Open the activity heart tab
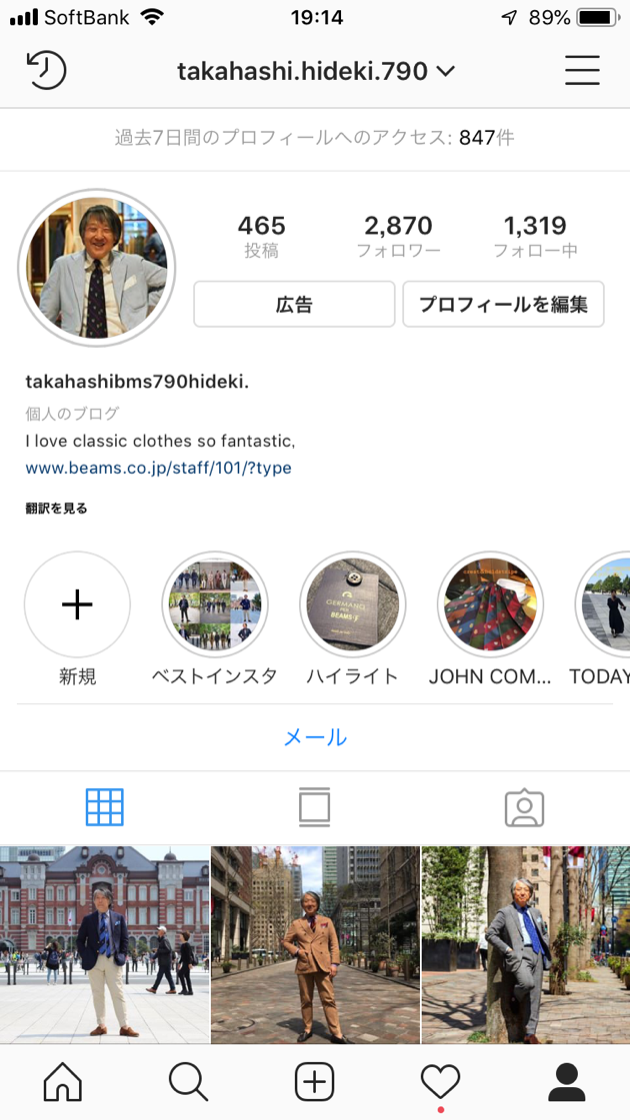The height and width of the screenshot is (1120, 630). pos(440,1081)
